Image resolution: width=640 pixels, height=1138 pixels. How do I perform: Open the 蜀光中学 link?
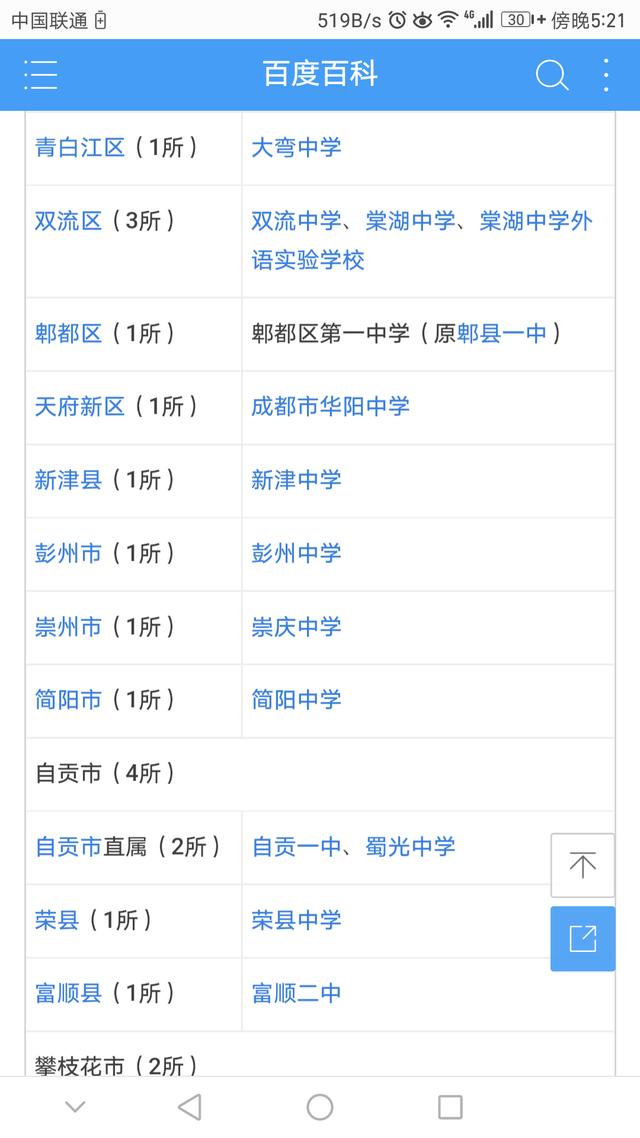point(410,846)
